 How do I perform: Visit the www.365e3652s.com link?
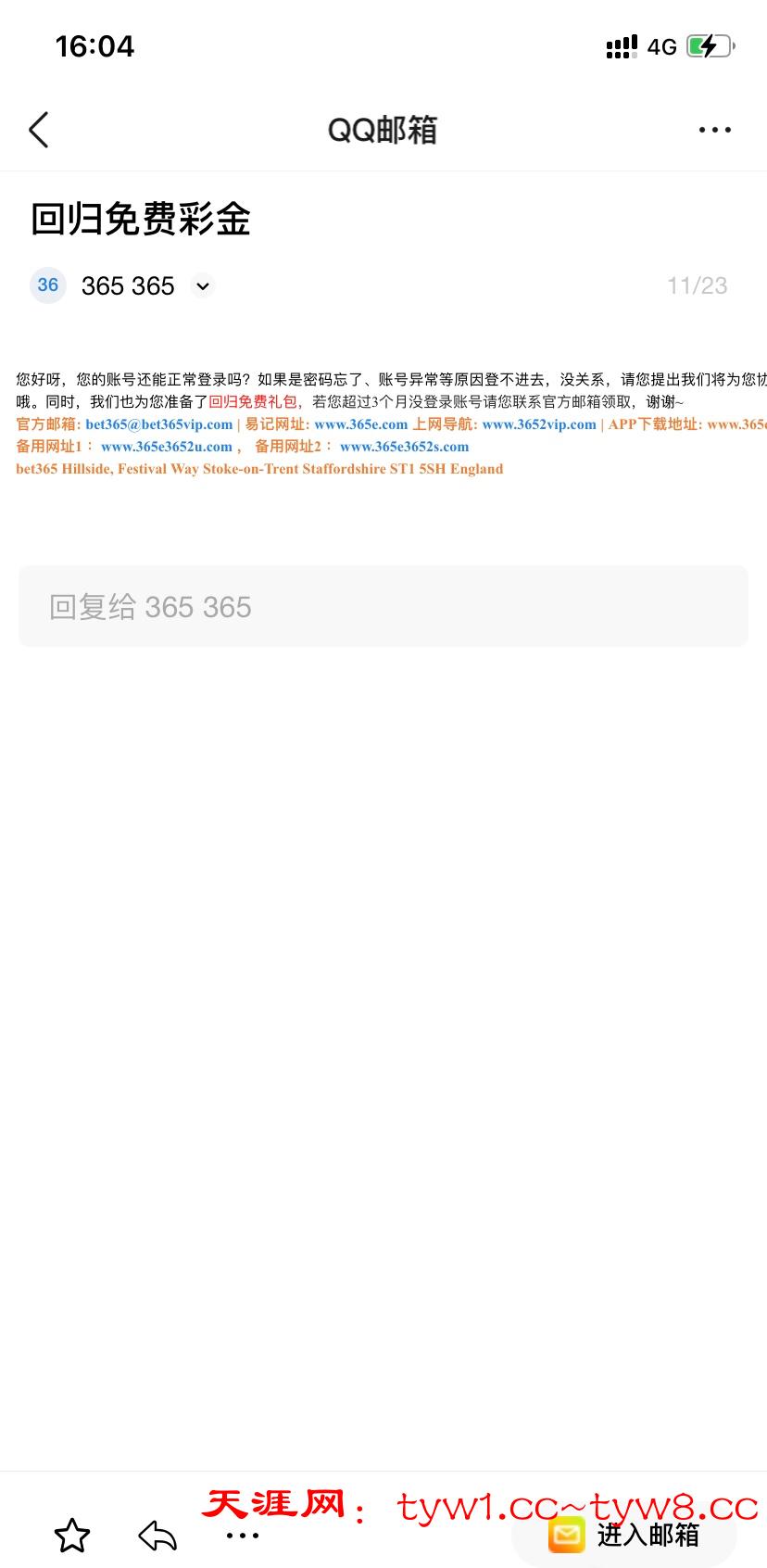pos(404,447)
